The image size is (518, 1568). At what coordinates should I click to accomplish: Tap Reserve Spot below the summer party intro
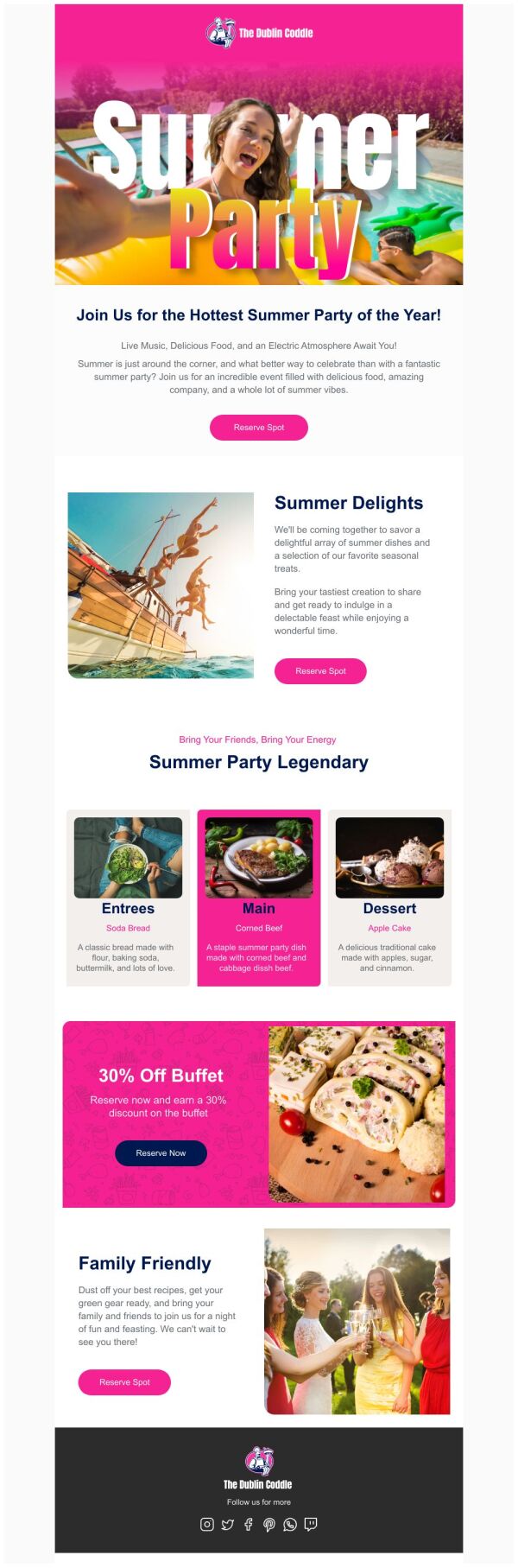click(258, 428)
